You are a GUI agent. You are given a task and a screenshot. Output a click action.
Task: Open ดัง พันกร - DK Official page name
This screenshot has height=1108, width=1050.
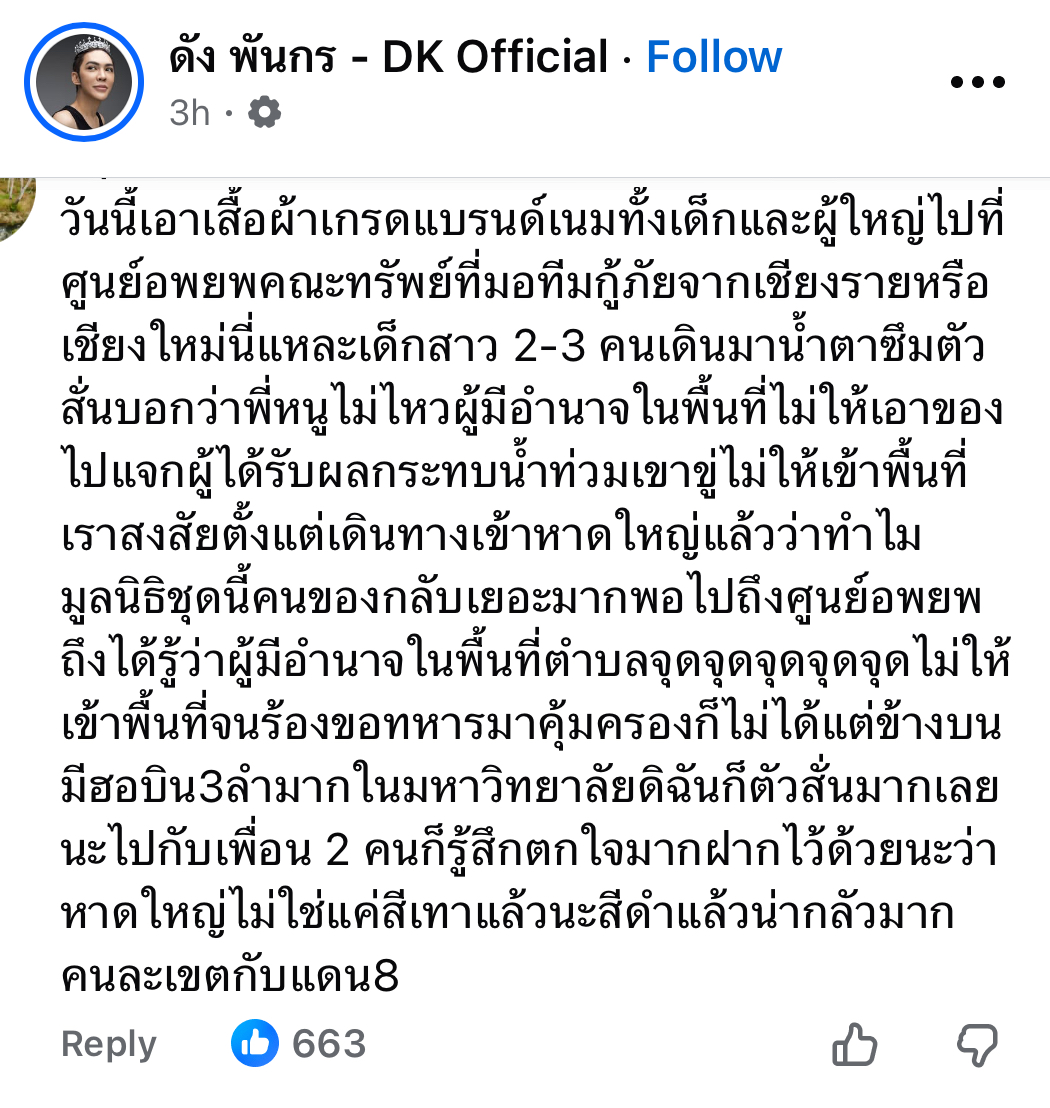389,57
